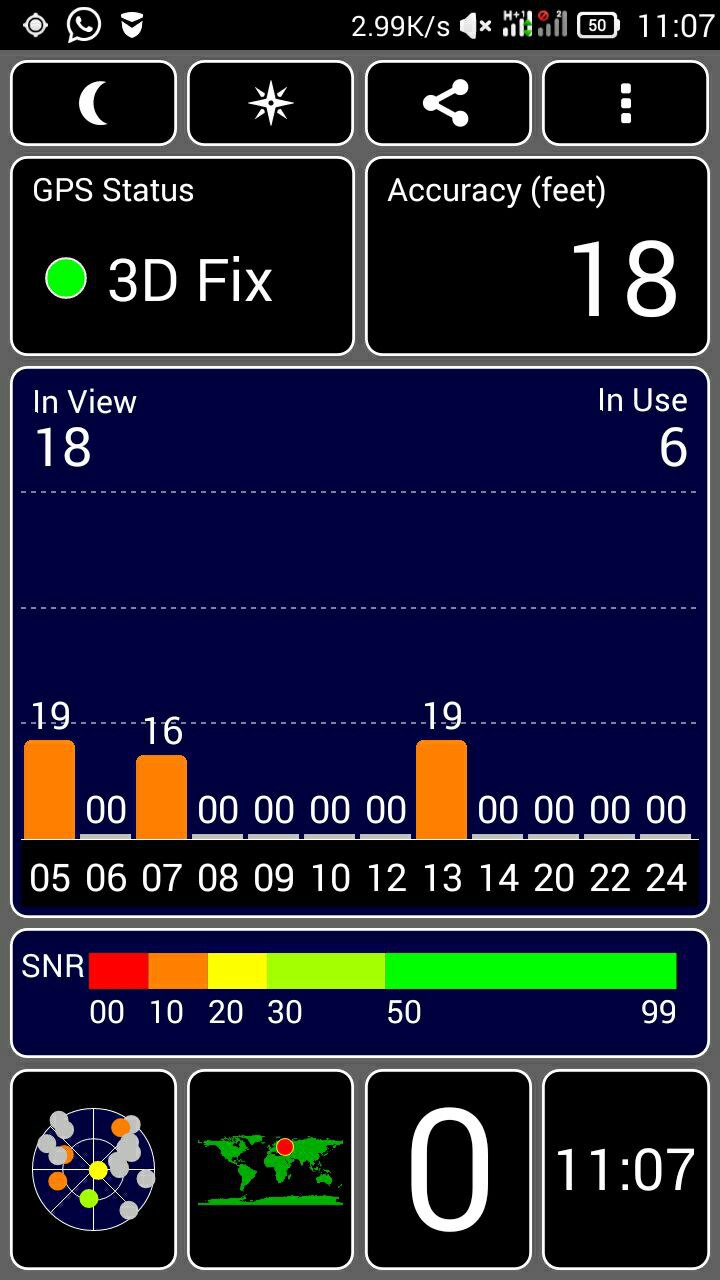Switch to night mode with moon icon
Viewport: 720px width, 1280px height.
click(x=93, y=103)
